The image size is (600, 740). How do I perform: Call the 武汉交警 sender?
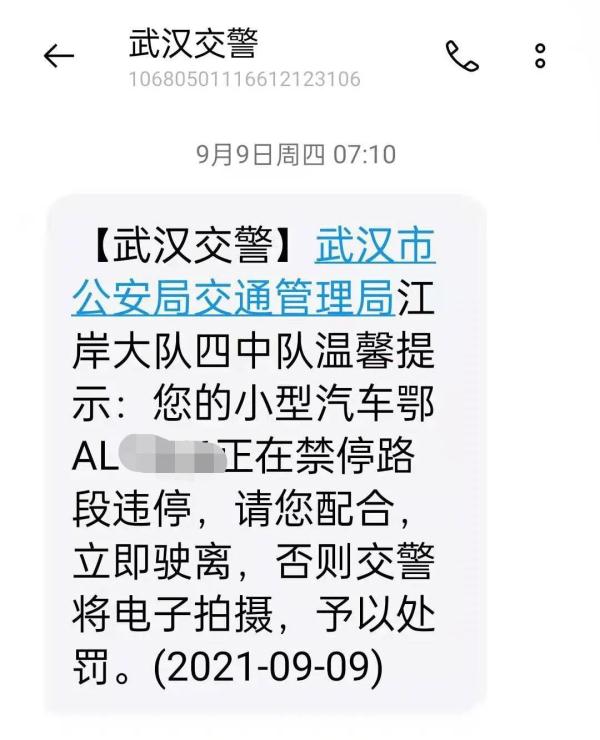click(x=462, y=57)
